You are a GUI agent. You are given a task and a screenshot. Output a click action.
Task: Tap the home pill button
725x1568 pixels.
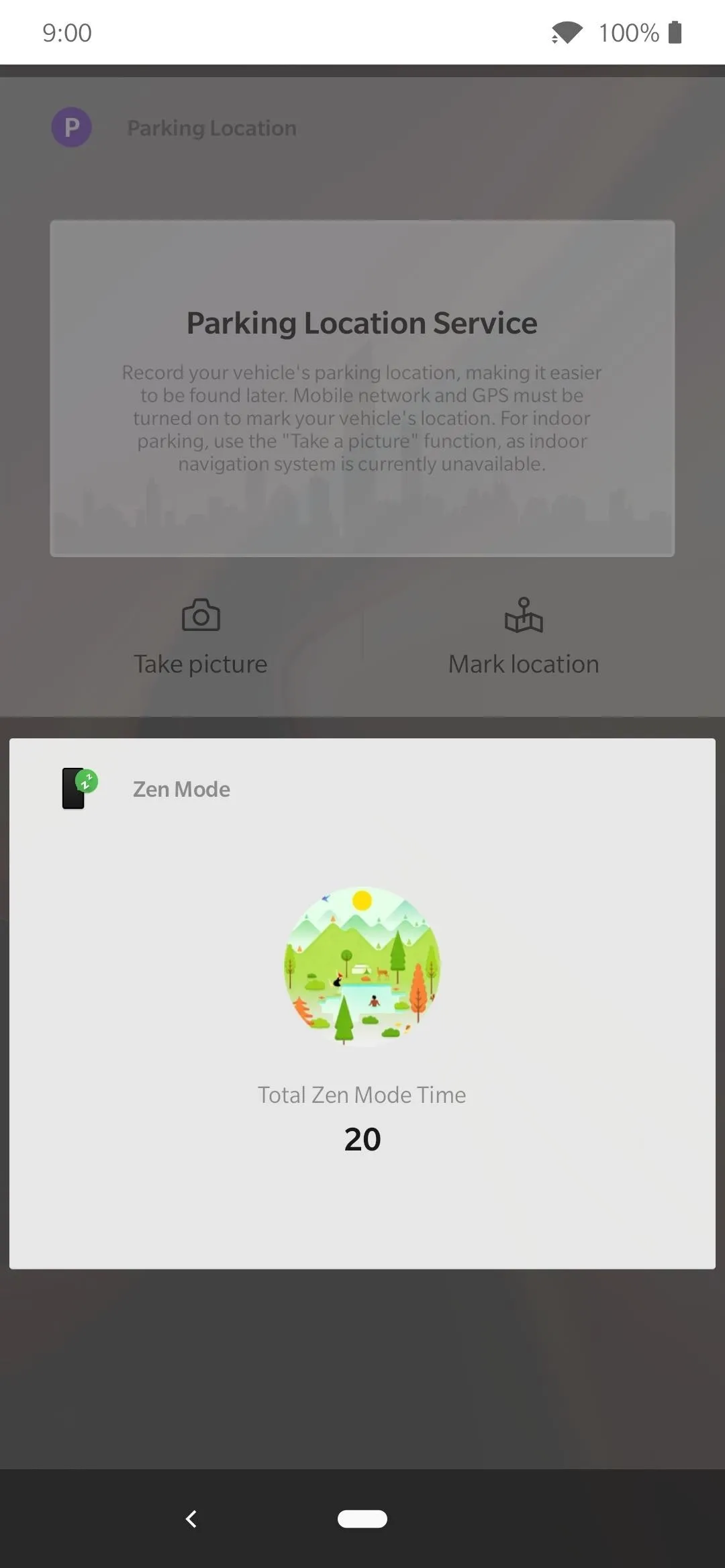click(x=362, y=1518)
